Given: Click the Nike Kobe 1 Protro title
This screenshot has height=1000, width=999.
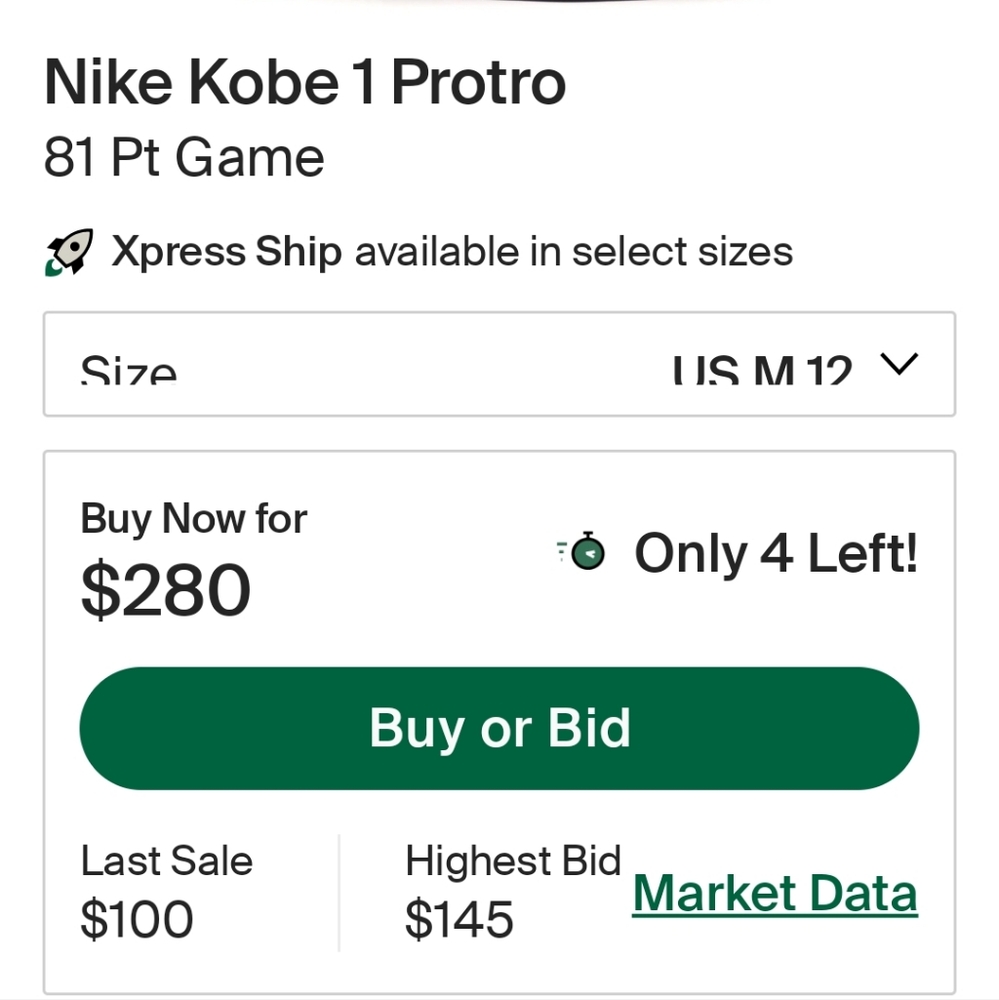Looking at the screenshot, I should click(x=304, y=81).
